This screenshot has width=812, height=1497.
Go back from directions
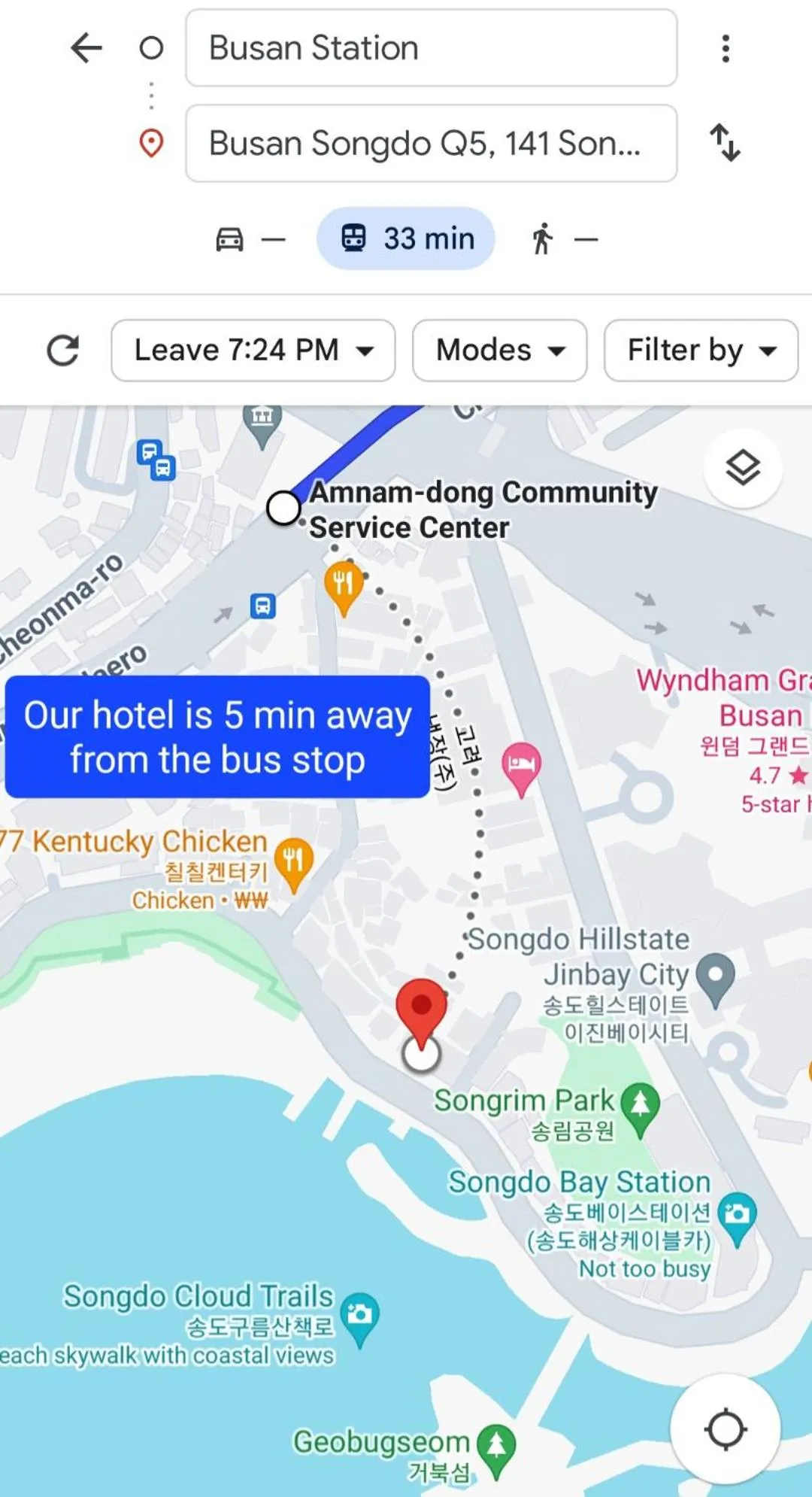pos(86,48)
